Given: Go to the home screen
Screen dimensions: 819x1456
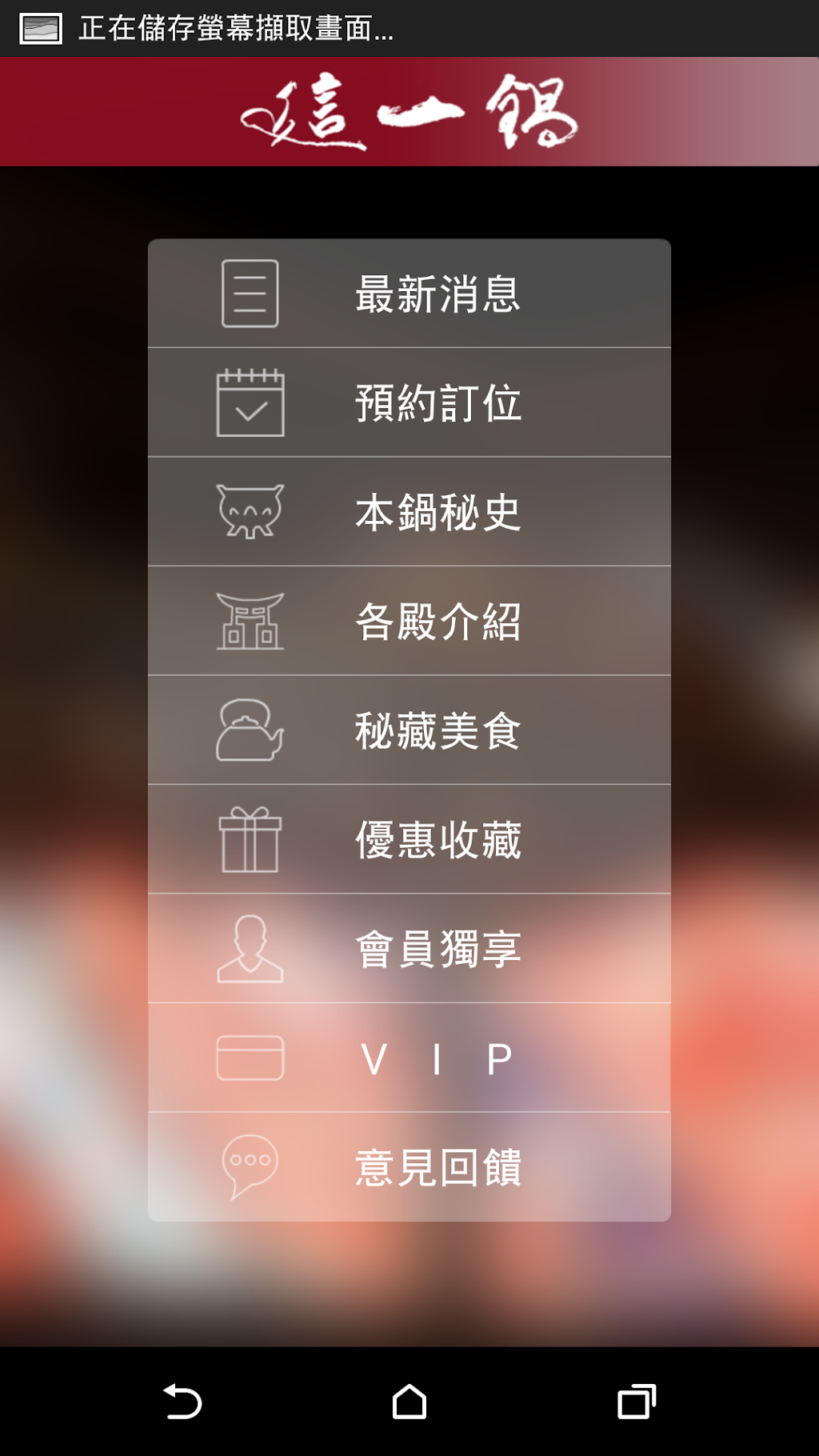Looking at the screenshot, I should [409, 1402].
